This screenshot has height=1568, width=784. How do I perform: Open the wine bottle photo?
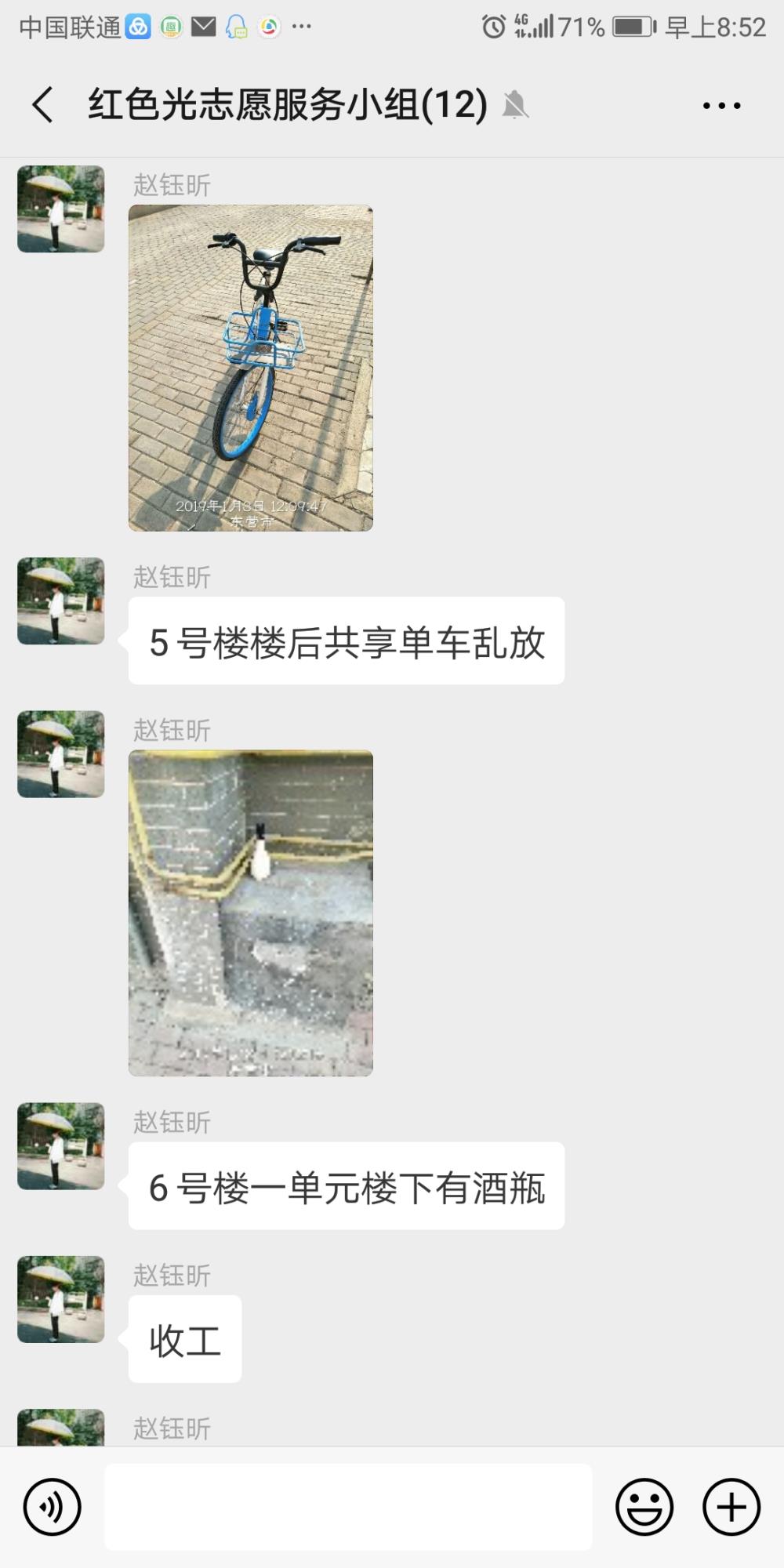tap(251, 913)
